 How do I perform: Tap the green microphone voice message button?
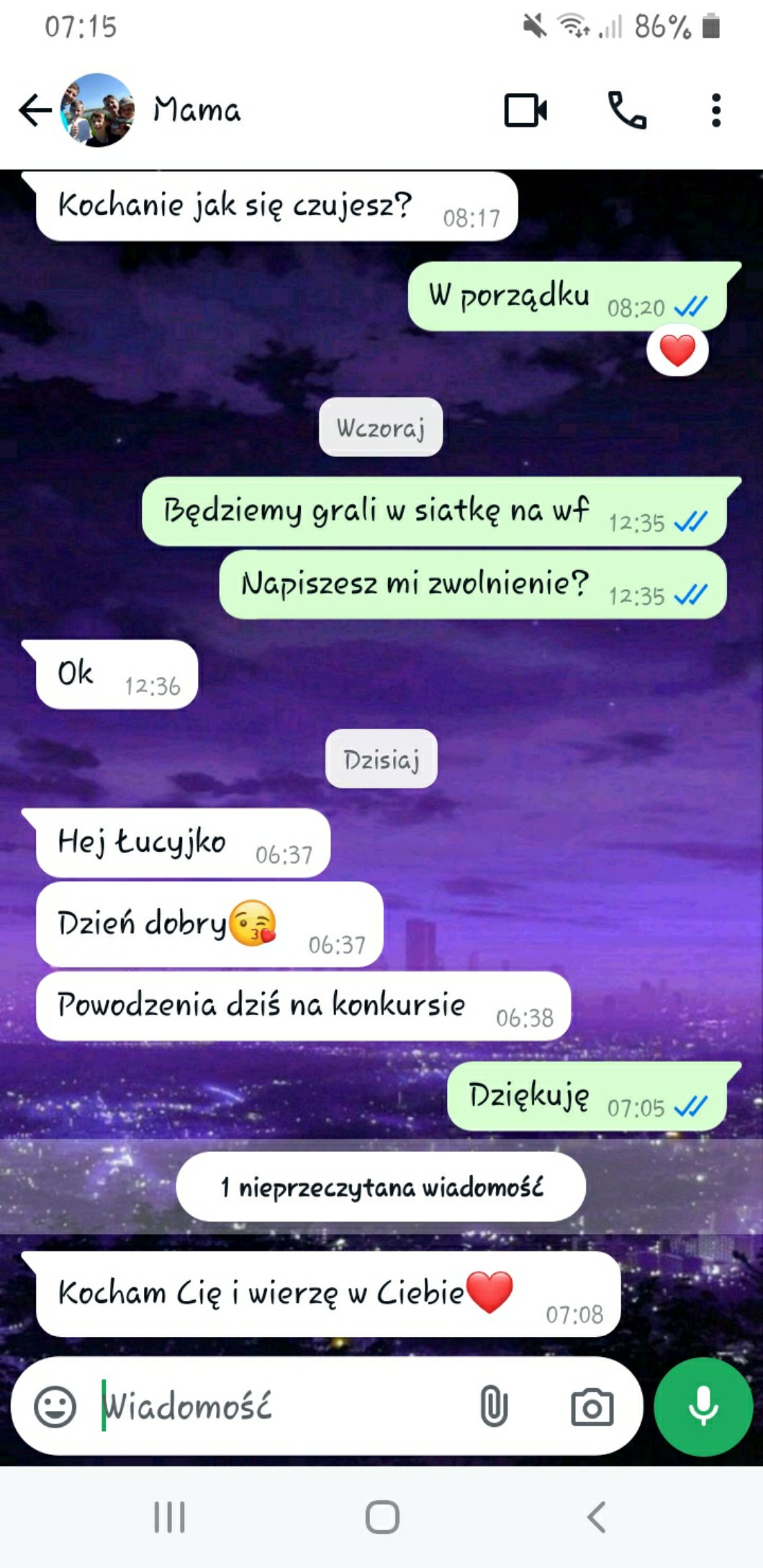point(703,1407)
